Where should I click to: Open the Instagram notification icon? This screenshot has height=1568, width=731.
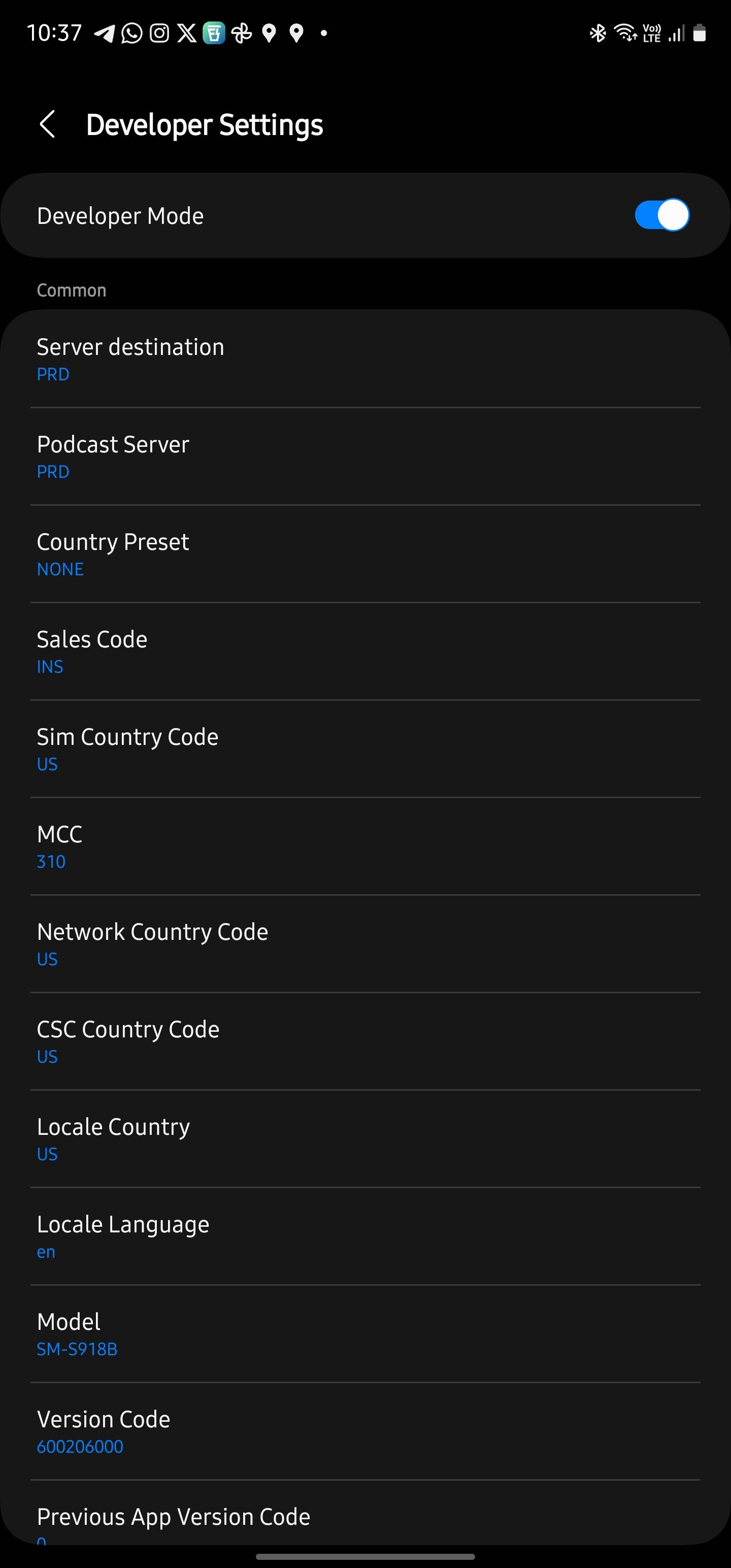point(158,33)
